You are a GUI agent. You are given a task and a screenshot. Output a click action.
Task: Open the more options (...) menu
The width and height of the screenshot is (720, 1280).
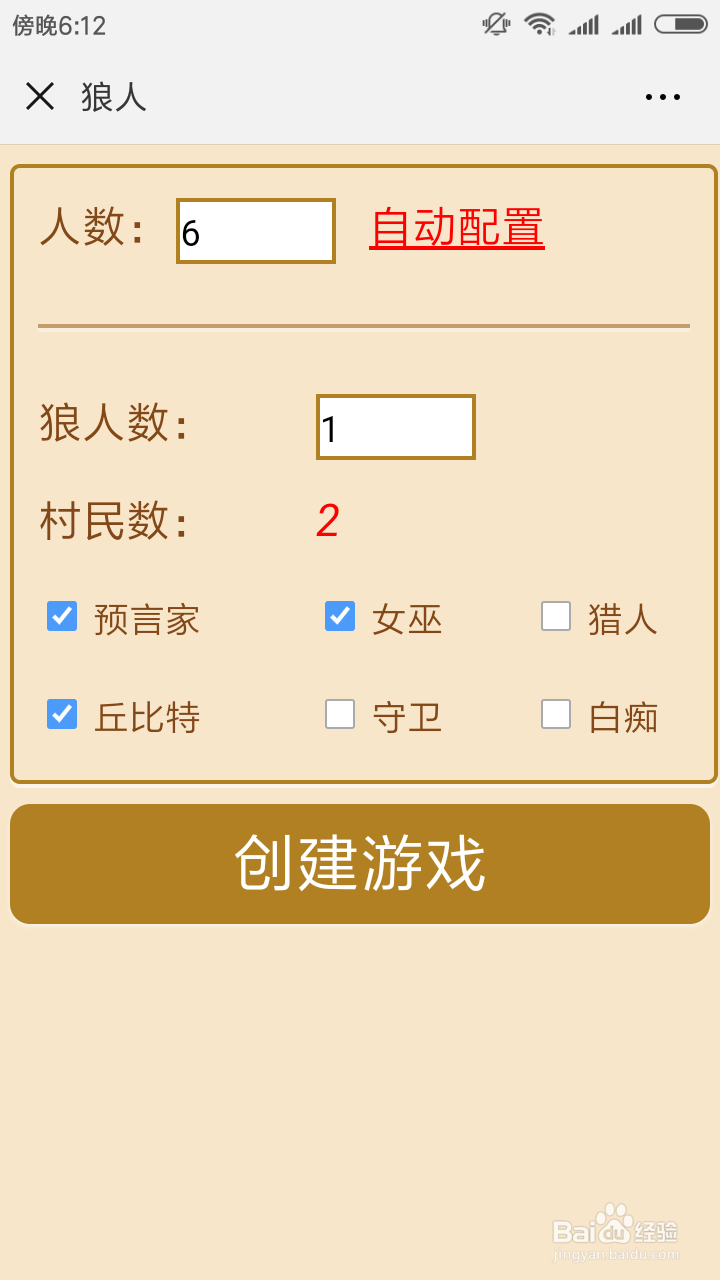click(x=663, y=96)
